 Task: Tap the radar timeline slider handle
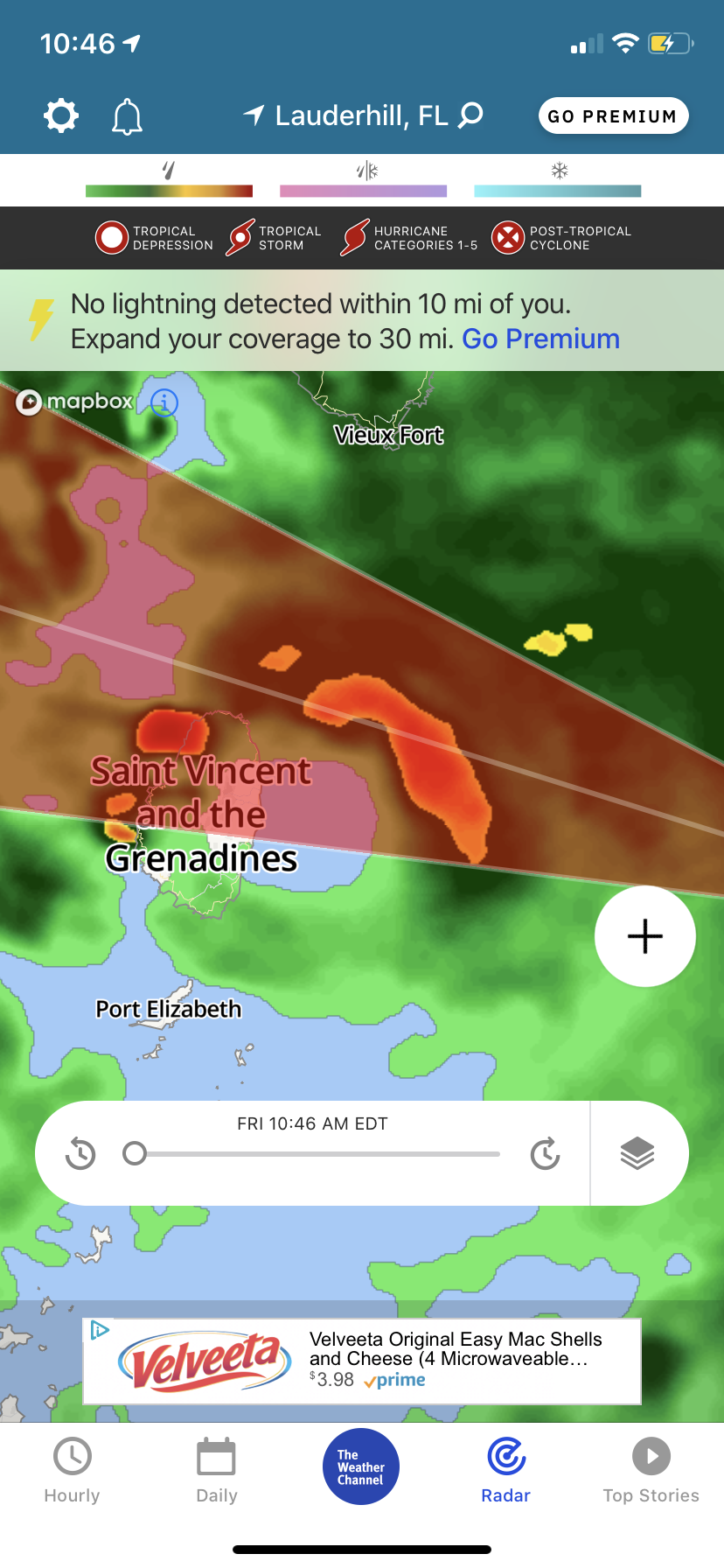135,1153
